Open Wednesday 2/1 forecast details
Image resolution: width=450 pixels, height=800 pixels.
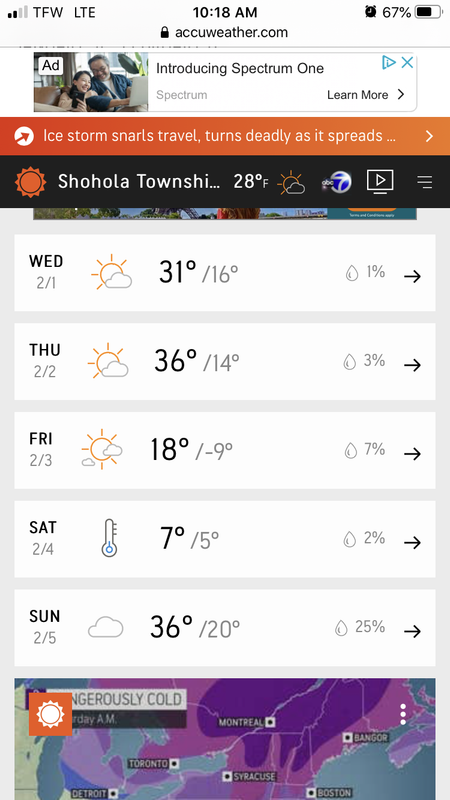(225, 272)
